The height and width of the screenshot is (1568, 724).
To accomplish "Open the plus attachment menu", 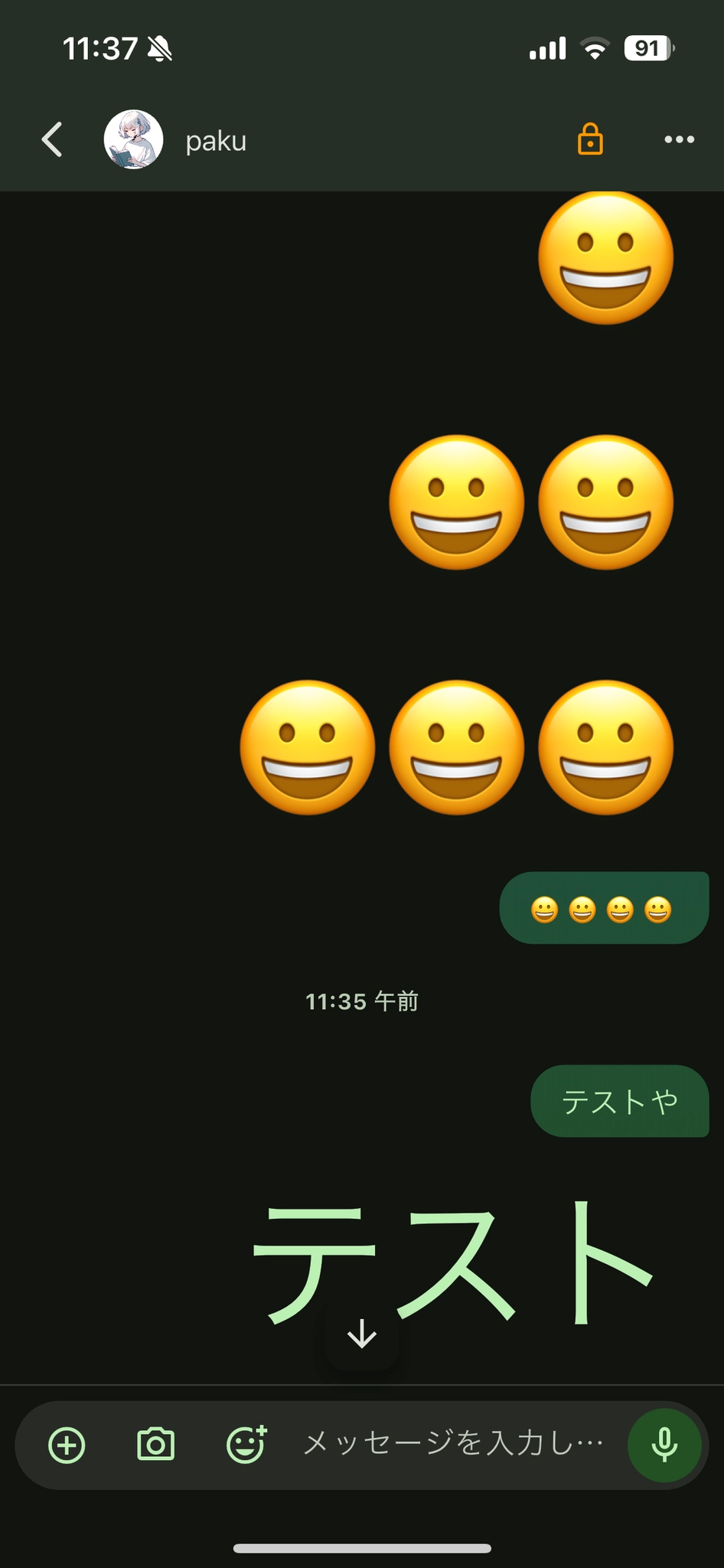I will point(67,1445).
